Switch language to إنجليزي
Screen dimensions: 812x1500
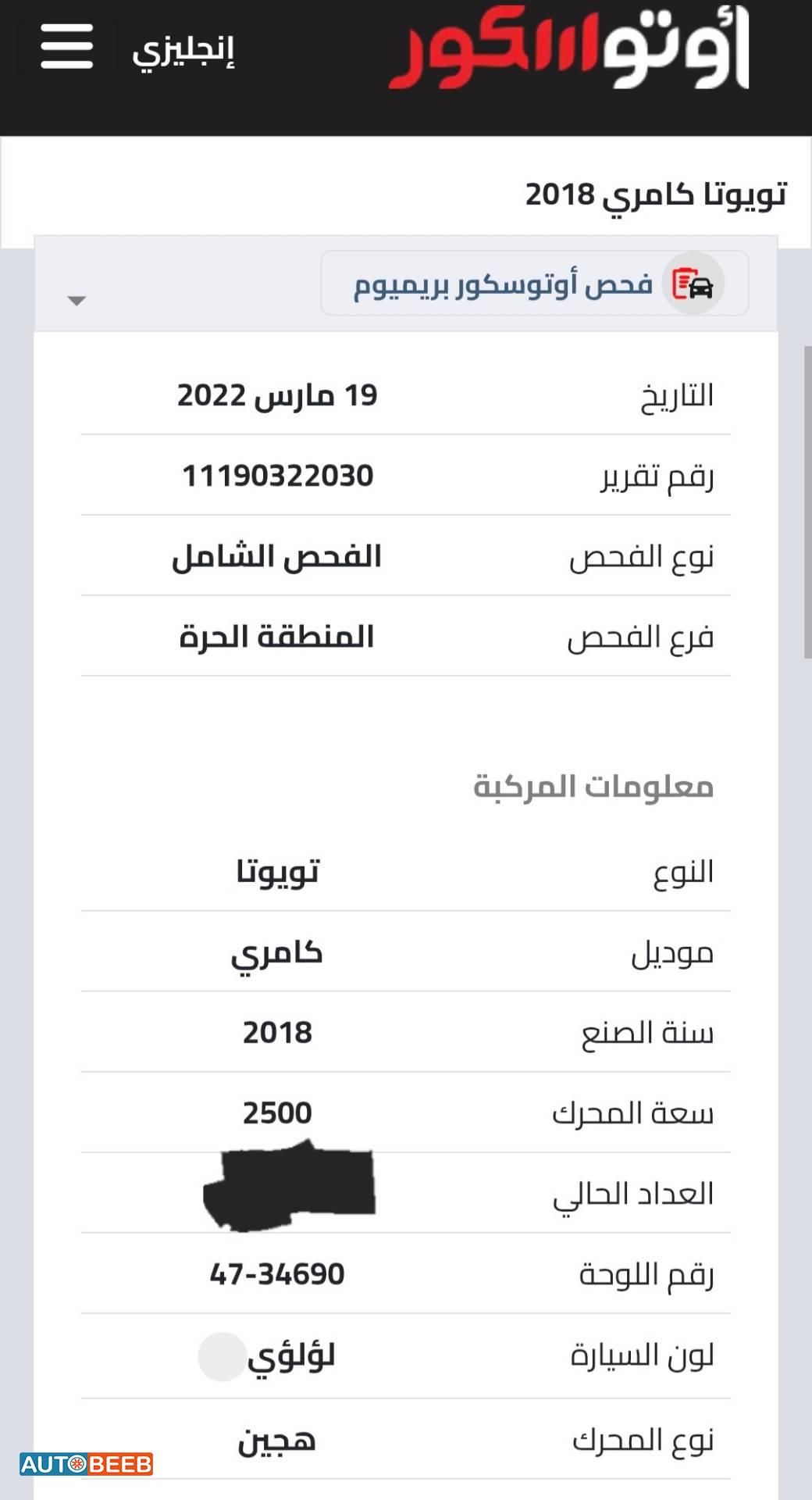coord(183,51)
